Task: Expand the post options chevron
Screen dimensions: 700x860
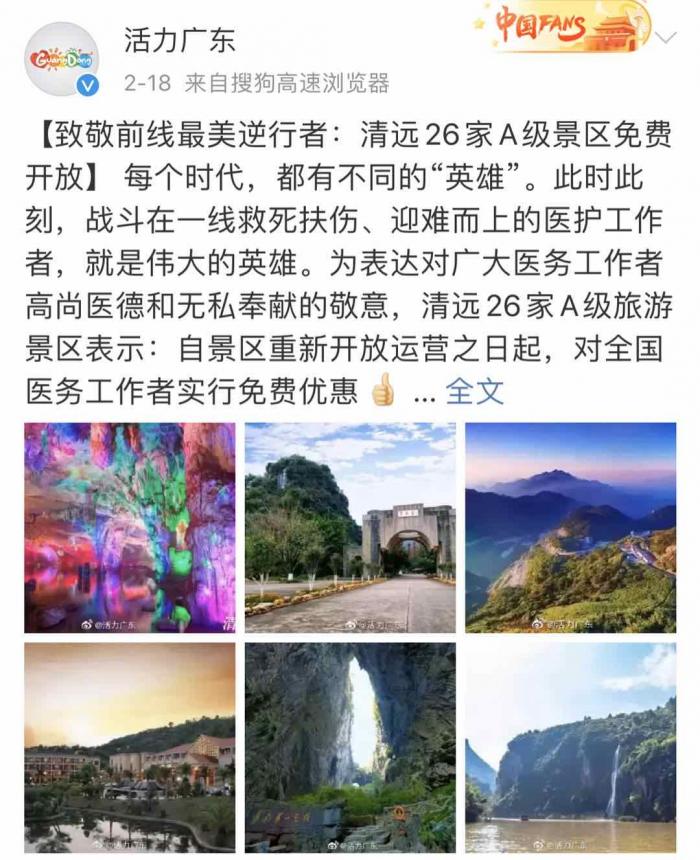Action: coord(667,38)
